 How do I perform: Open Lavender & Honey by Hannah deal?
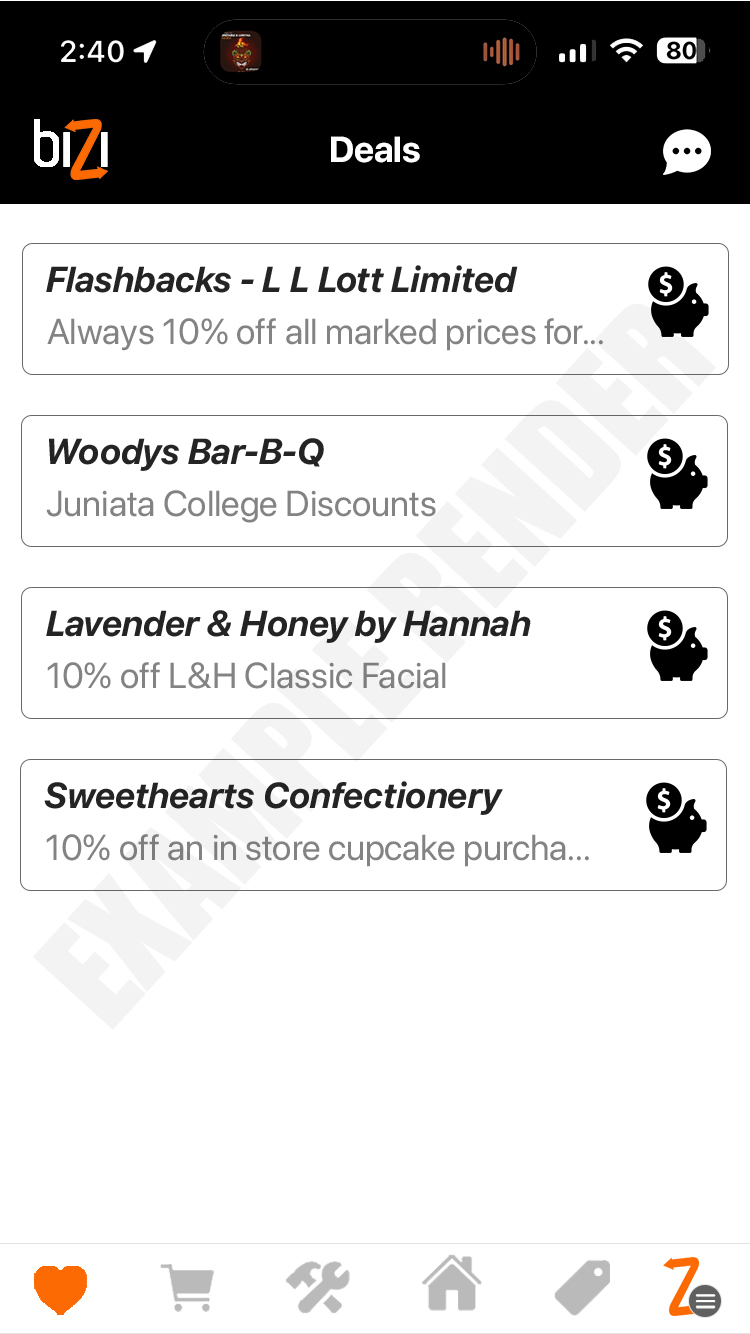point(374,653)
